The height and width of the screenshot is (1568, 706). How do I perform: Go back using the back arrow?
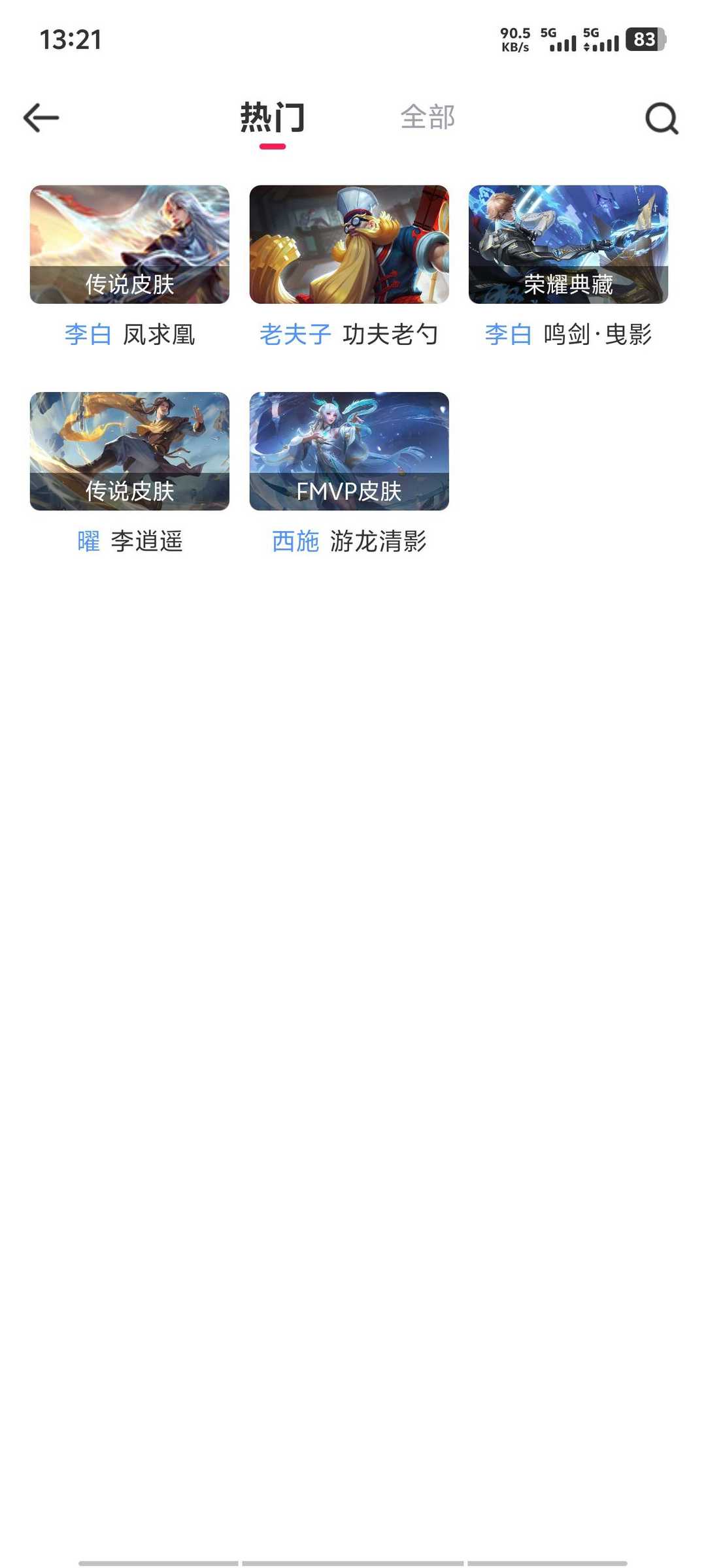(x=41, y=118)
